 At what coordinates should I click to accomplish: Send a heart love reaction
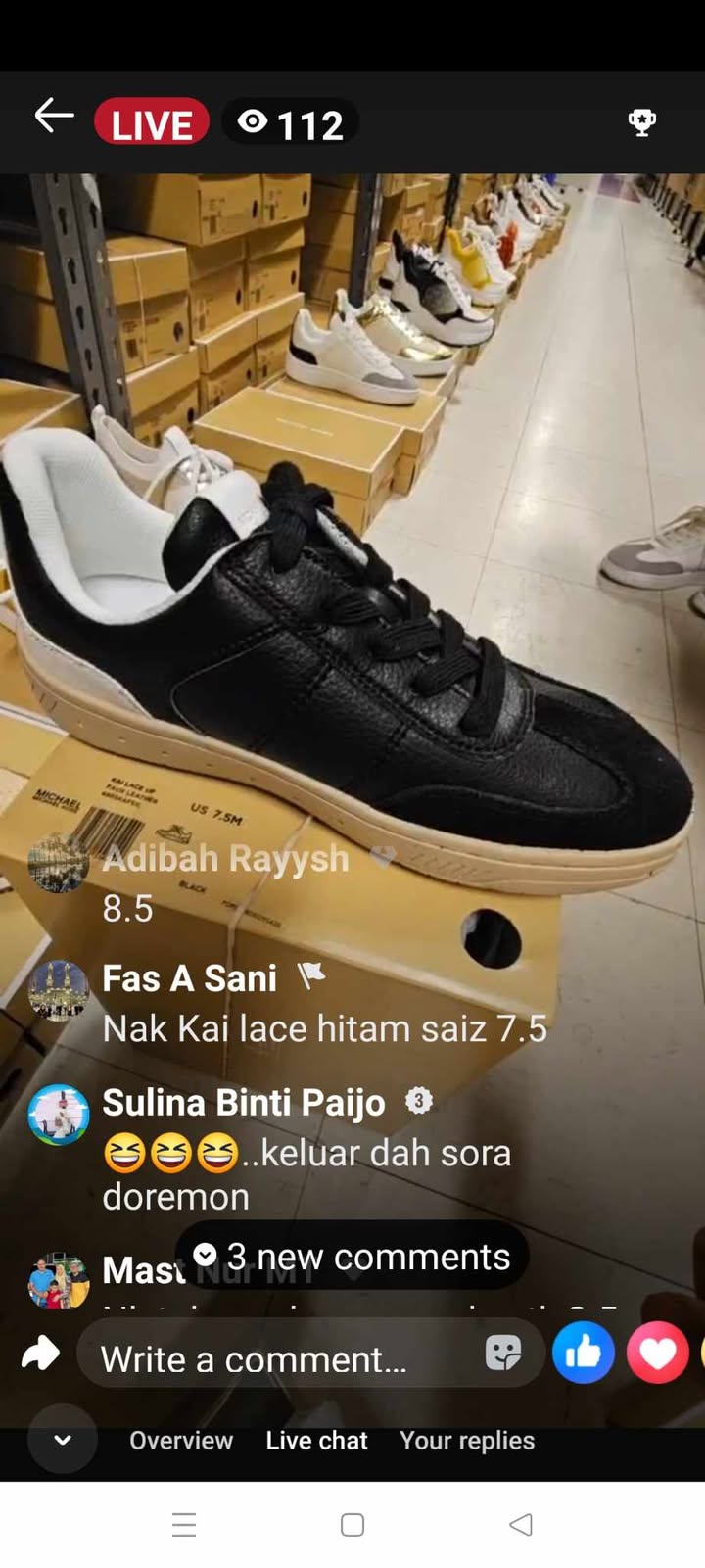[x=657, y=1354]
